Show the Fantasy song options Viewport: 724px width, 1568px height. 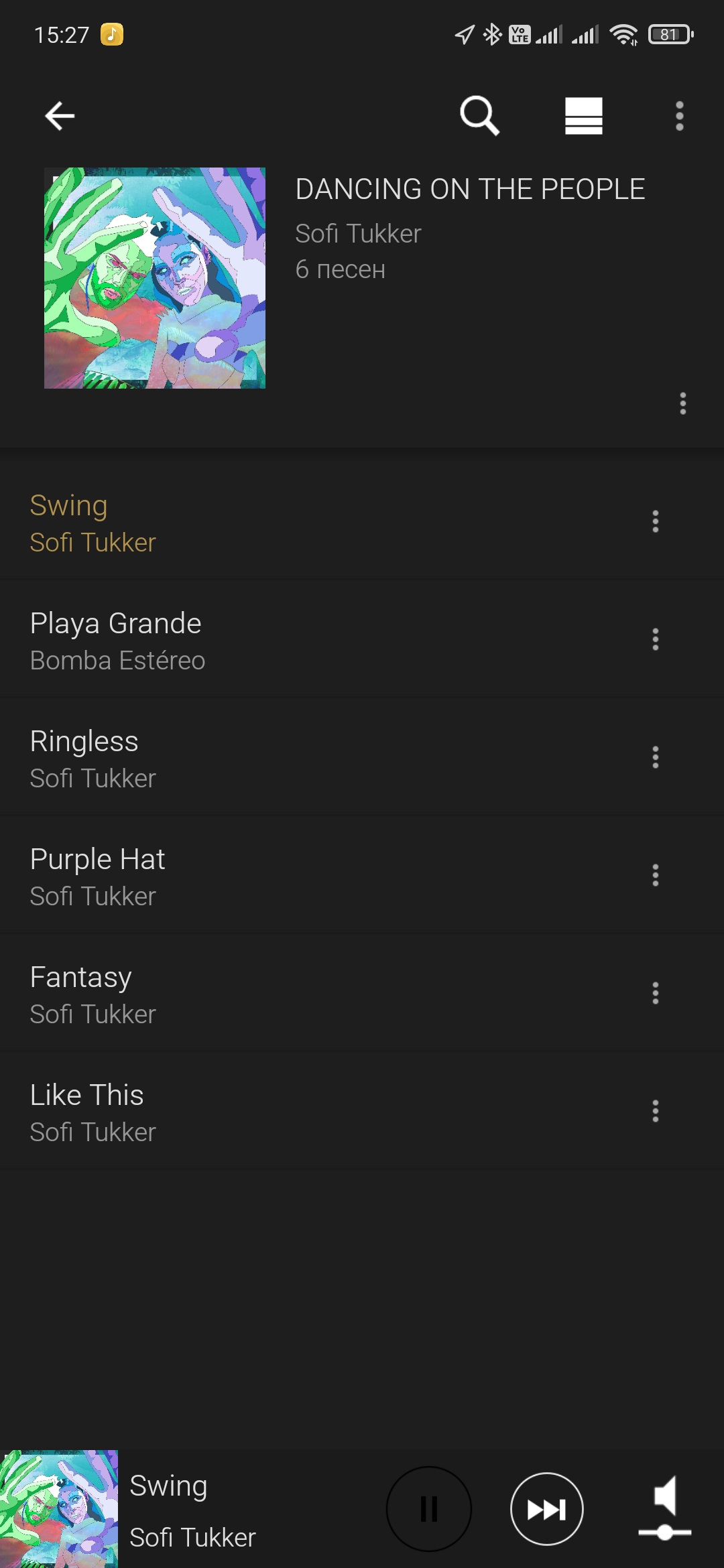[x=655, y=993]
